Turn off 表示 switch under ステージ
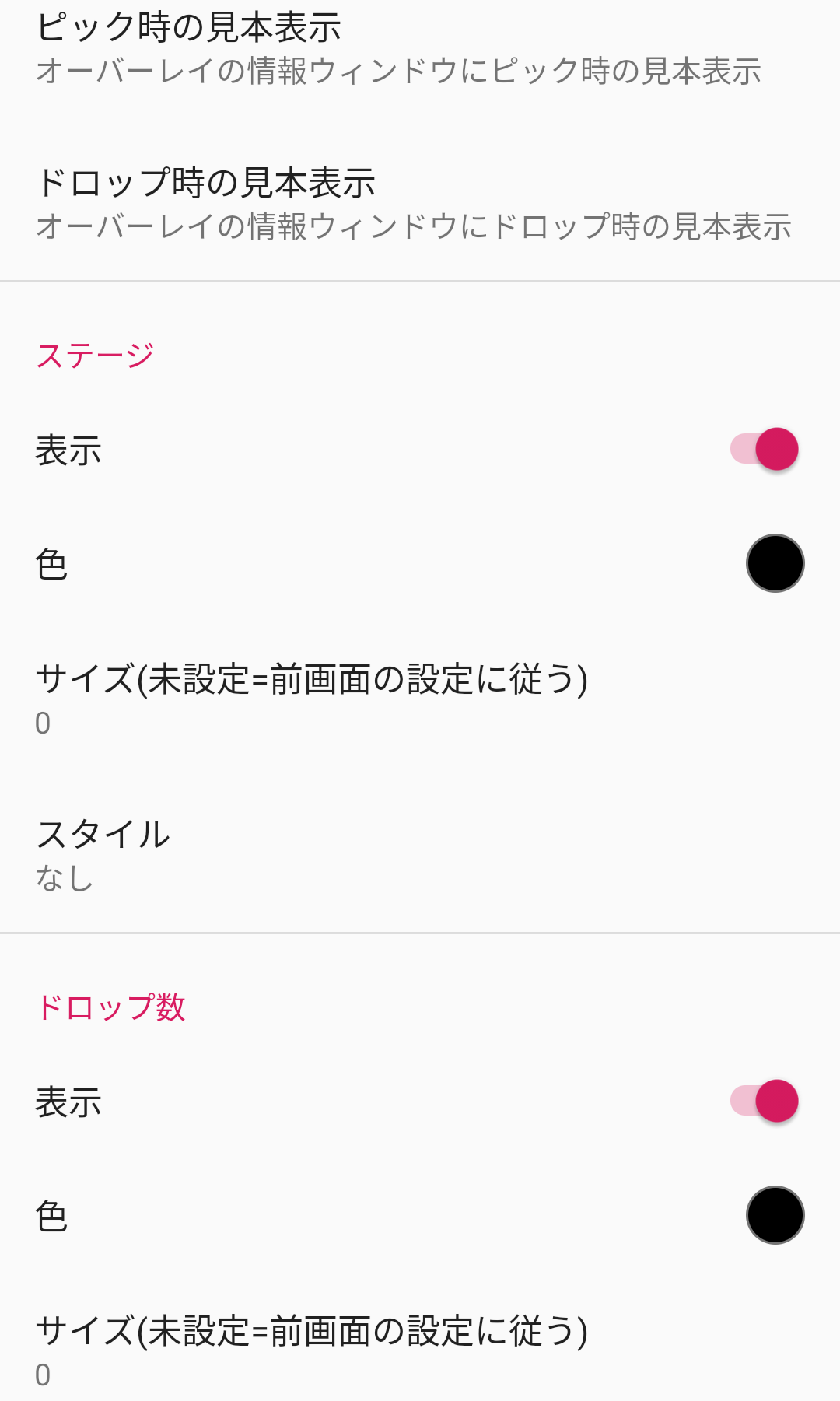 click(x=765, y=450)
